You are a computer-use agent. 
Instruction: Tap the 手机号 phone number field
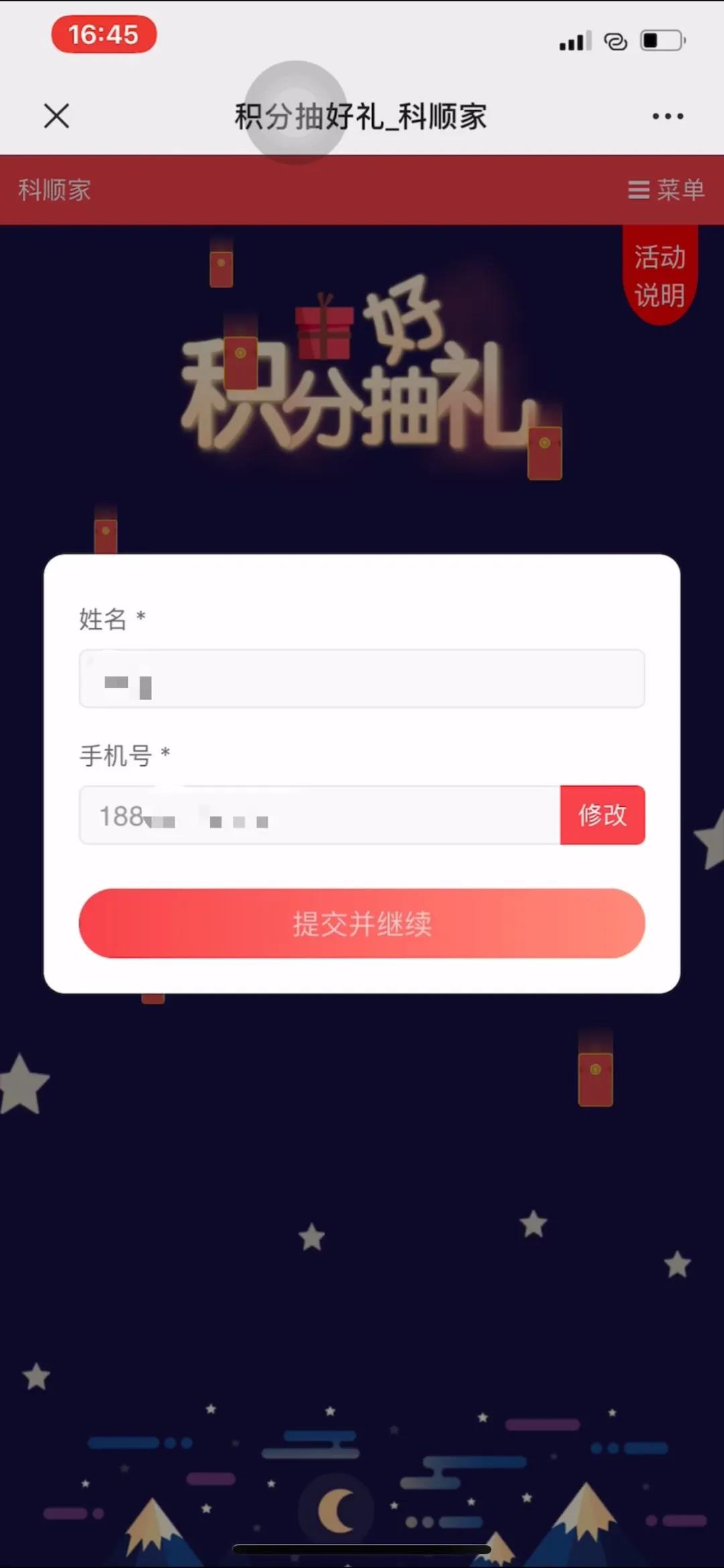pyautogui.click(x=319, y=816)
